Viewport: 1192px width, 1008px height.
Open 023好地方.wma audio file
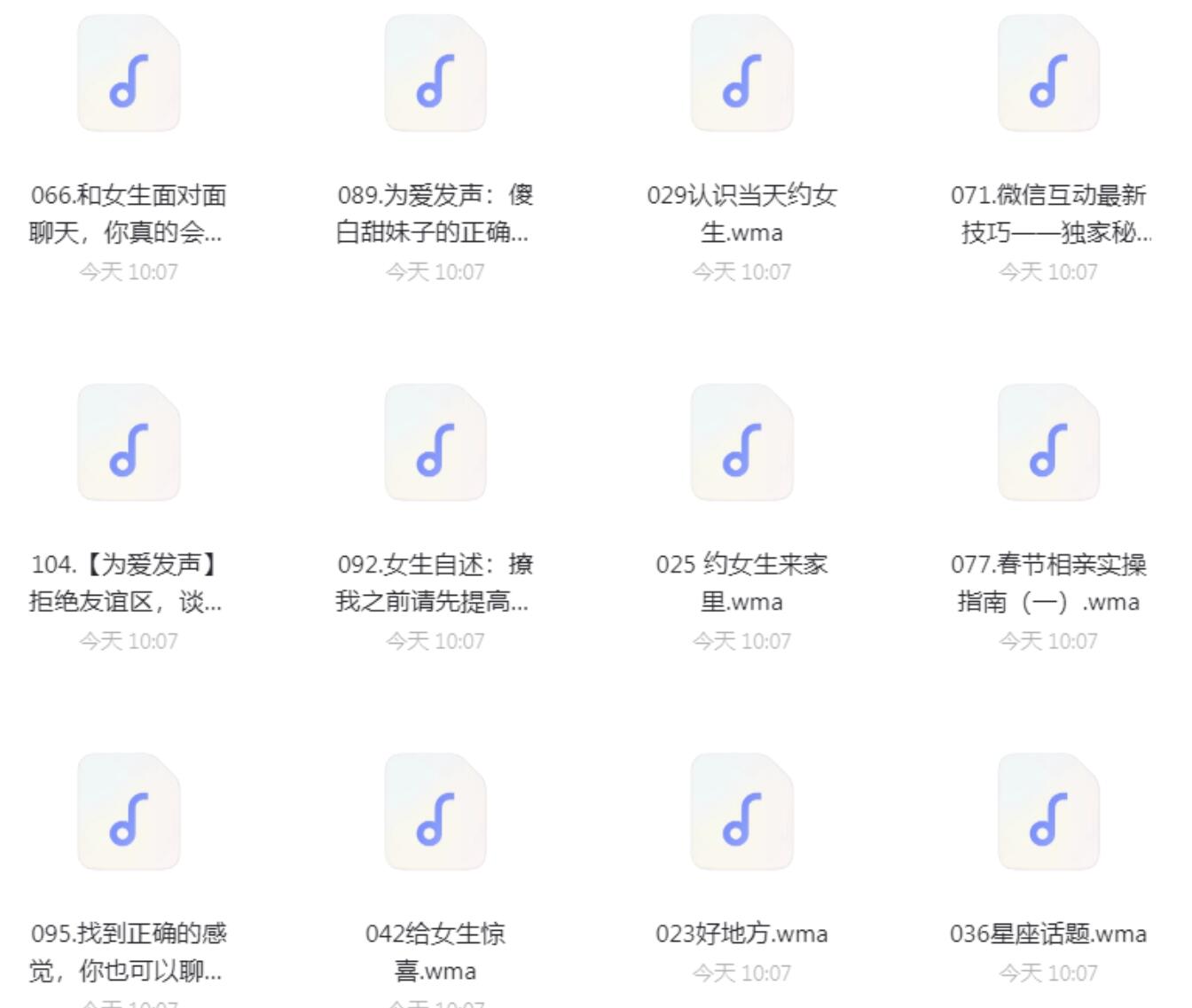coord(741,814)
